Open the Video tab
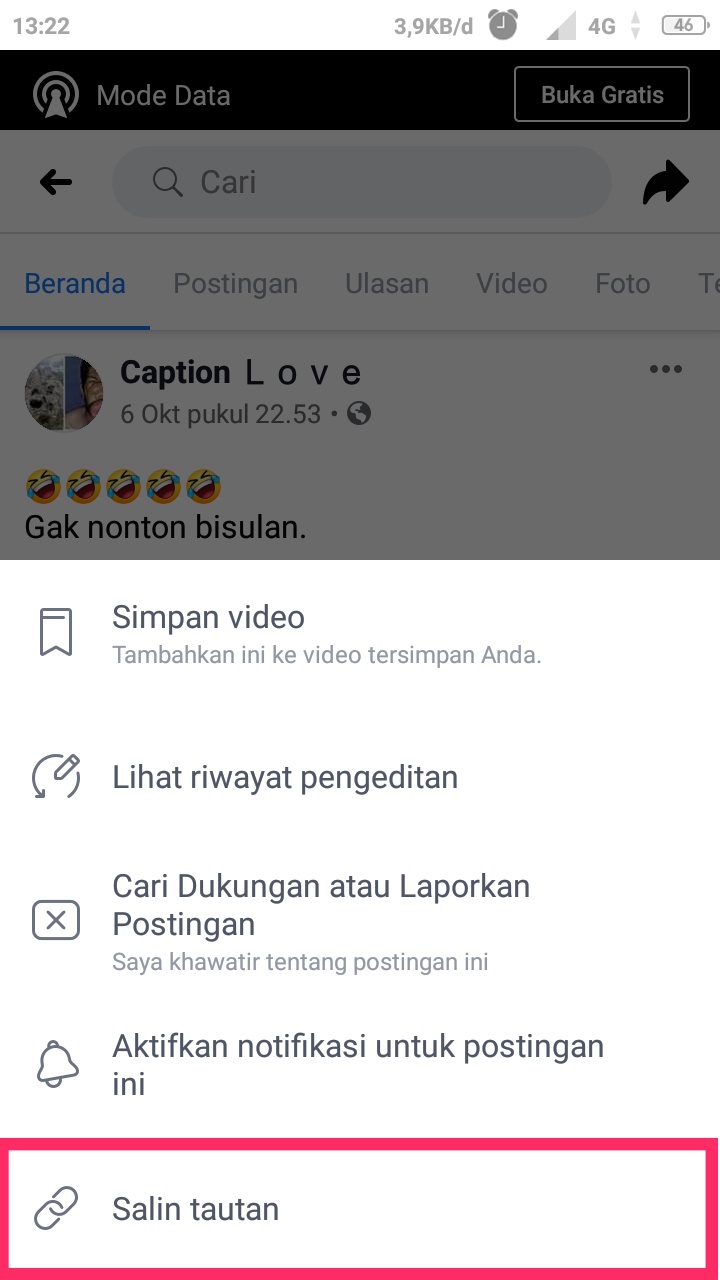The image size is (720, 1280). point(511,284)
